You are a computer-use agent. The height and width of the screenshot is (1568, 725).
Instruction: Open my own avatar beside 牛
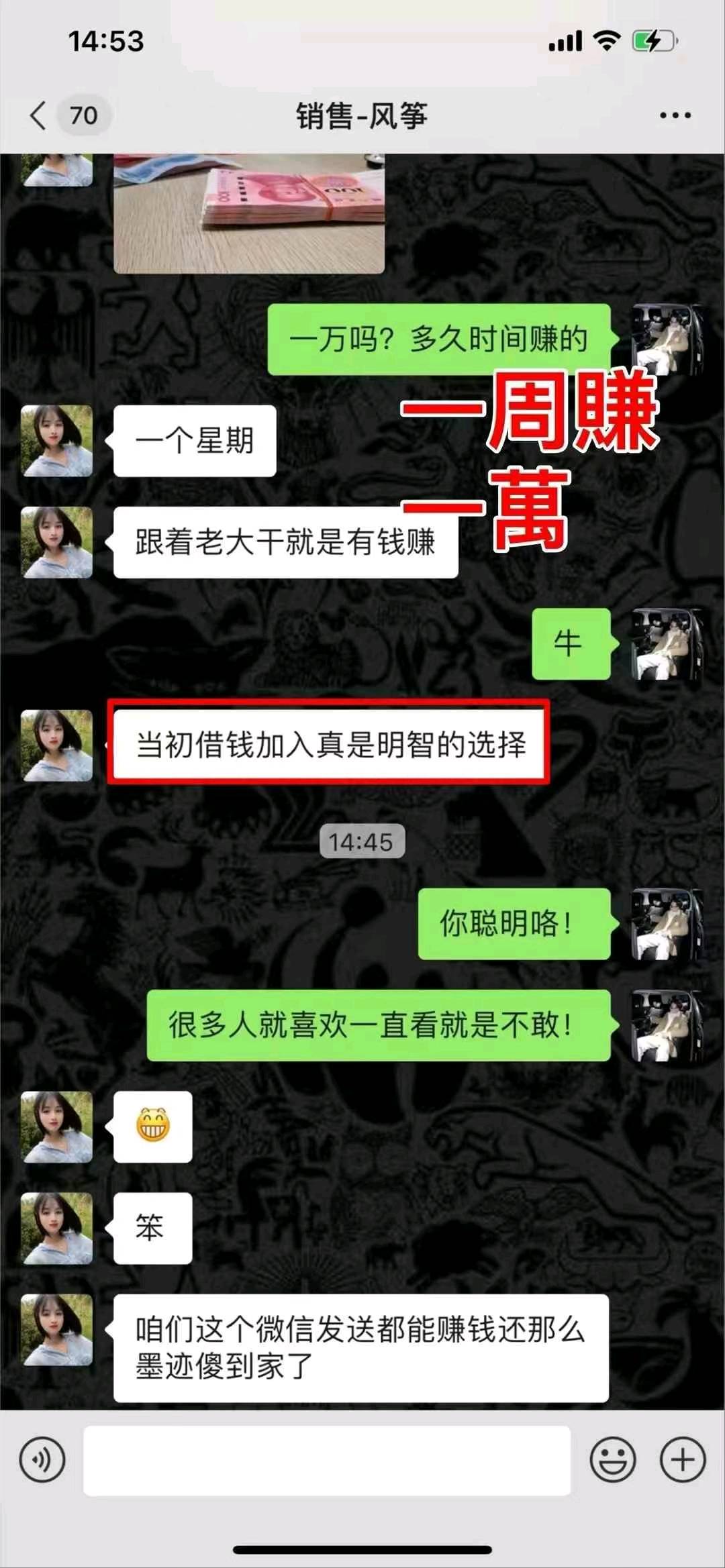coord(667,644)
